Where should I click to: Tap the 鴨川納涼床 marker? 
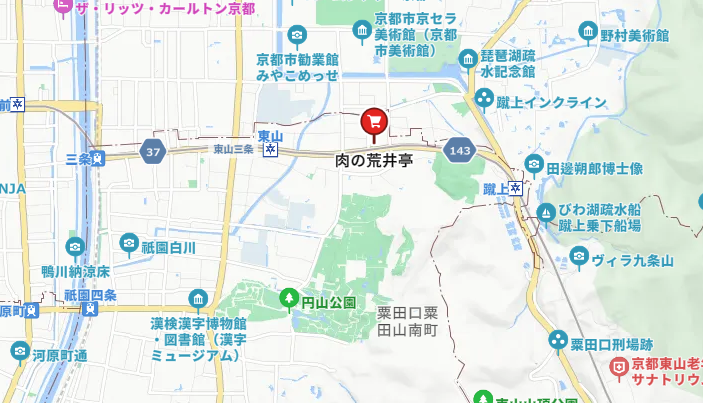tap(75, 248)
